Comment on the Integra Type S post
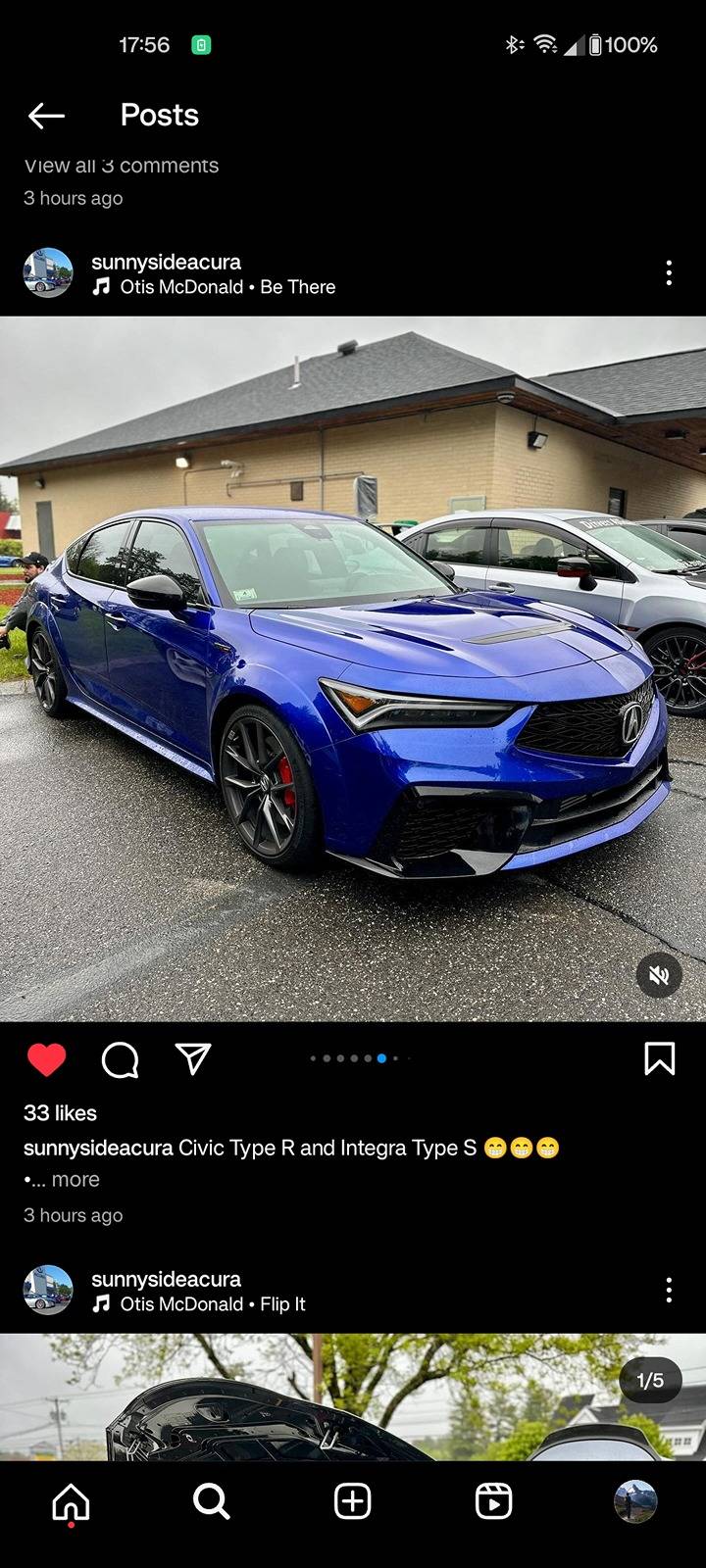 coord(120,1059)
